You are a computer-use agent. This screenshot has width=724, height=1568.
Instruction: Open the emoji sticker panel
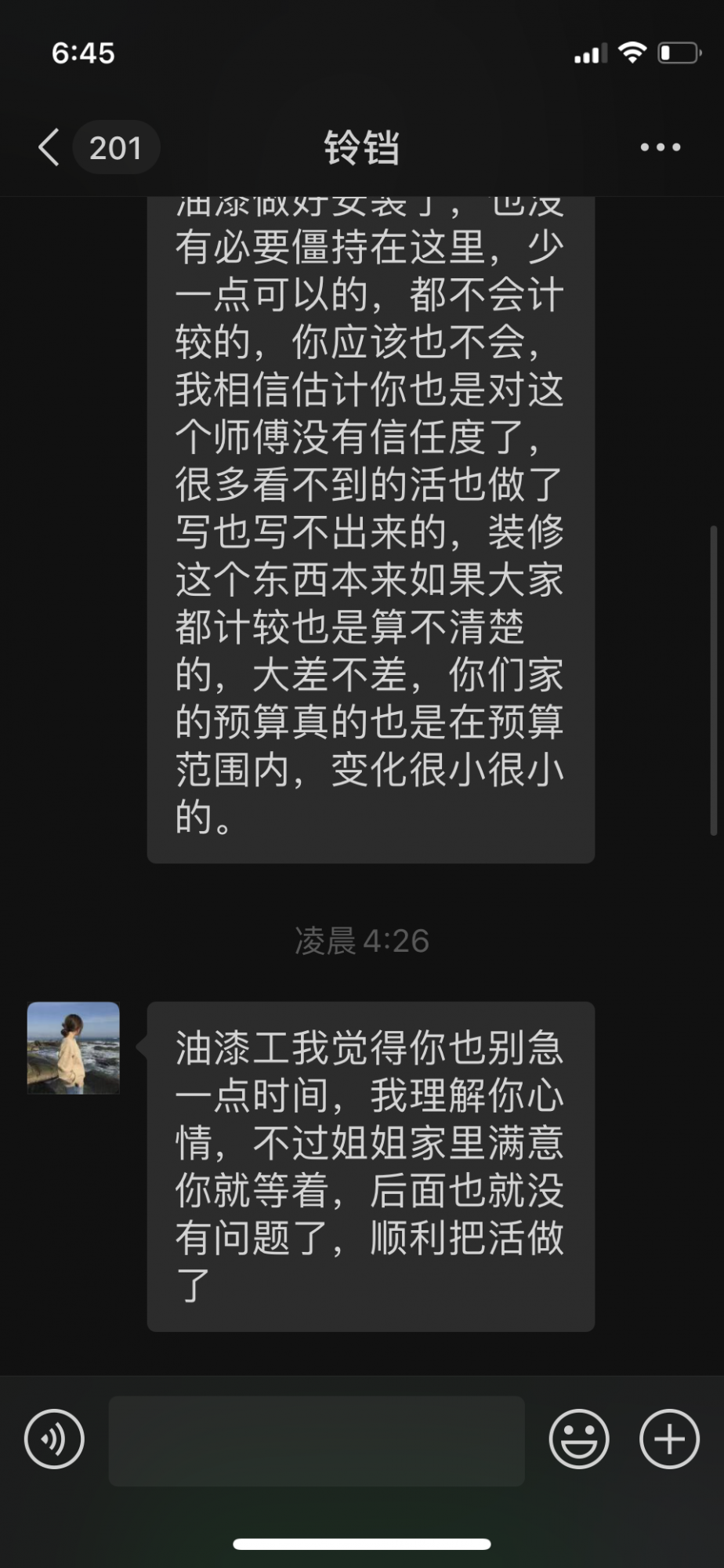coord(579,1439)
